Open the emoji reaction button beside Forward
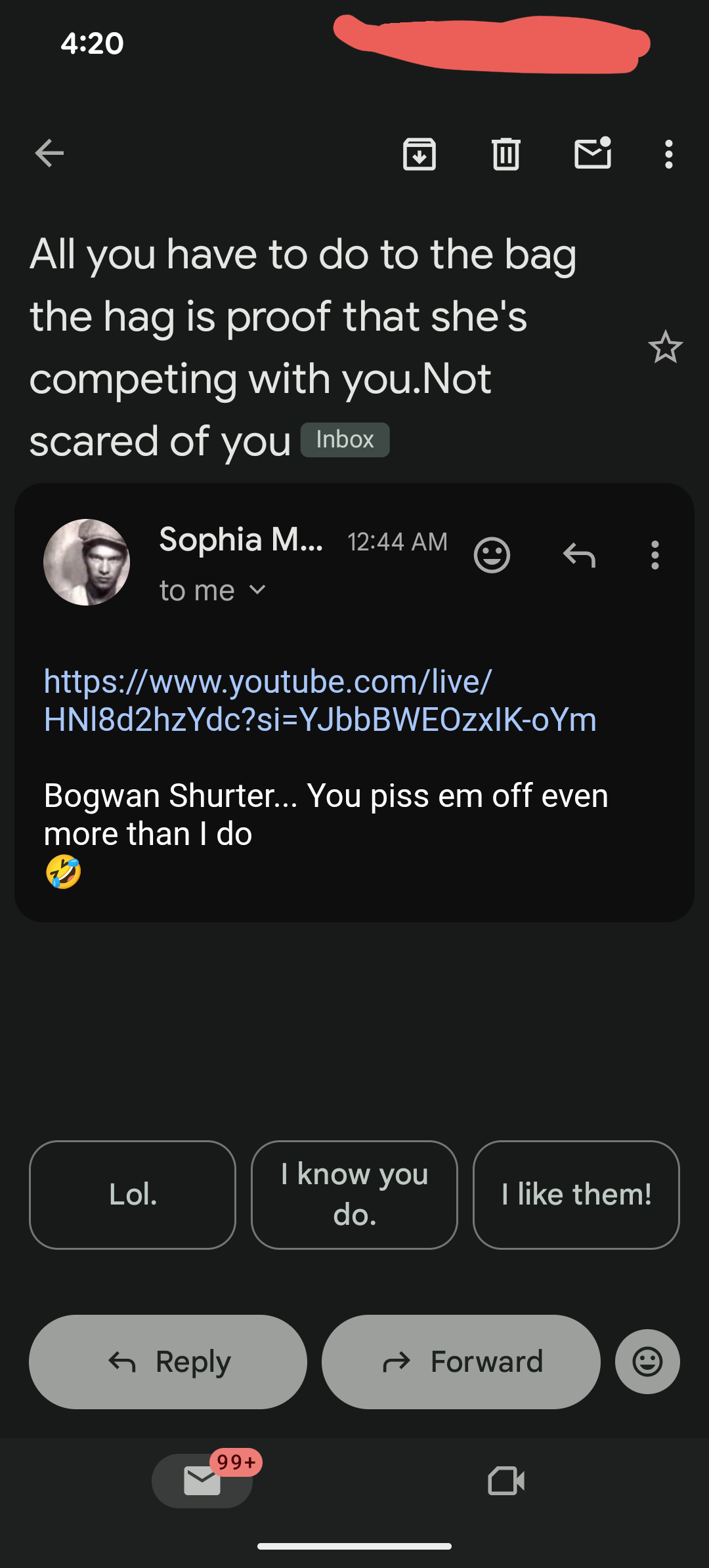Screen dimensions: 709x1568 (x=647, y=1362)
